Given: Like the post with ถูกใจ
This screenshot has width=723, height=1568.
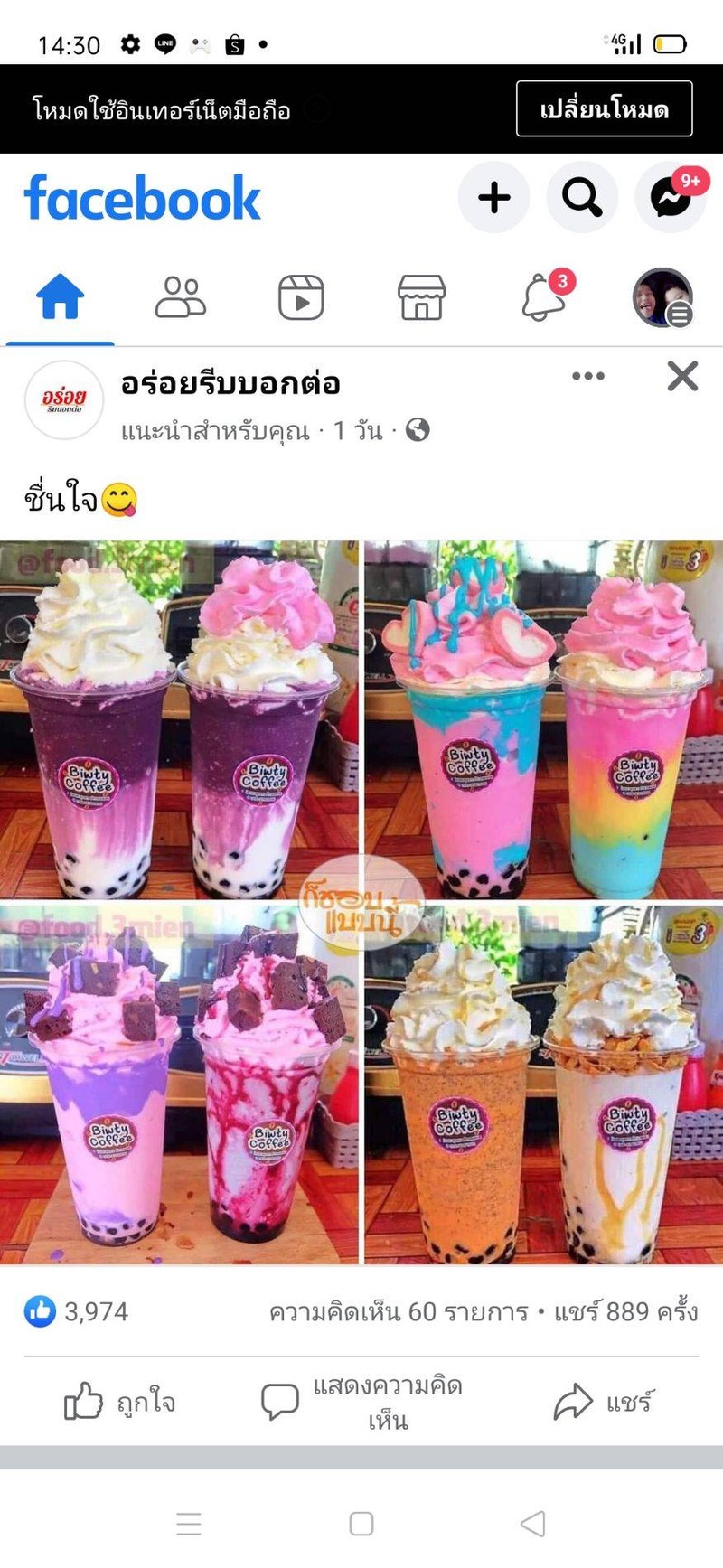Looking at the screenshot, I should [120, 1402].
